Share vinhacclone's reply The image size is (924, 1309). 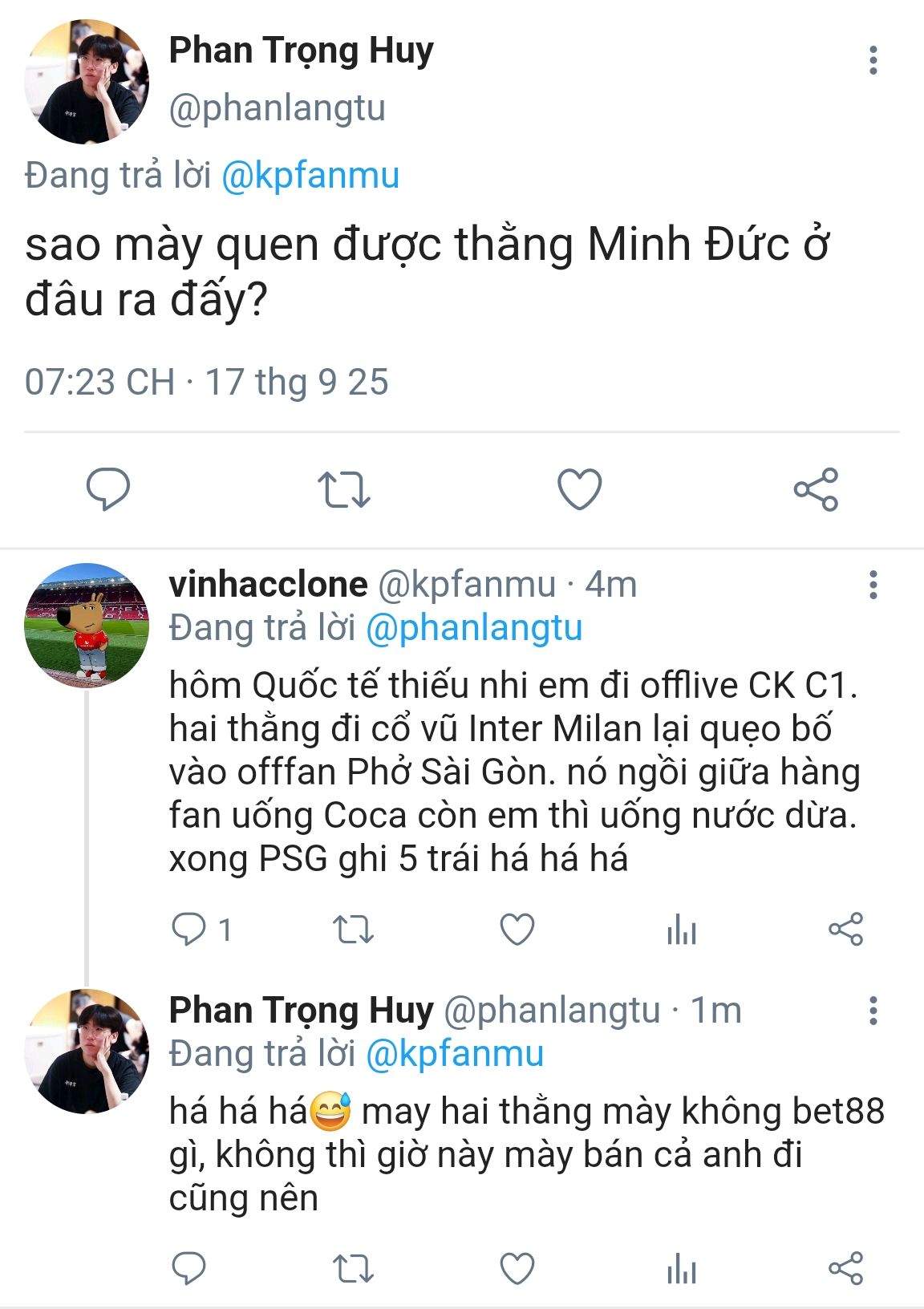[x=845, y=930]
